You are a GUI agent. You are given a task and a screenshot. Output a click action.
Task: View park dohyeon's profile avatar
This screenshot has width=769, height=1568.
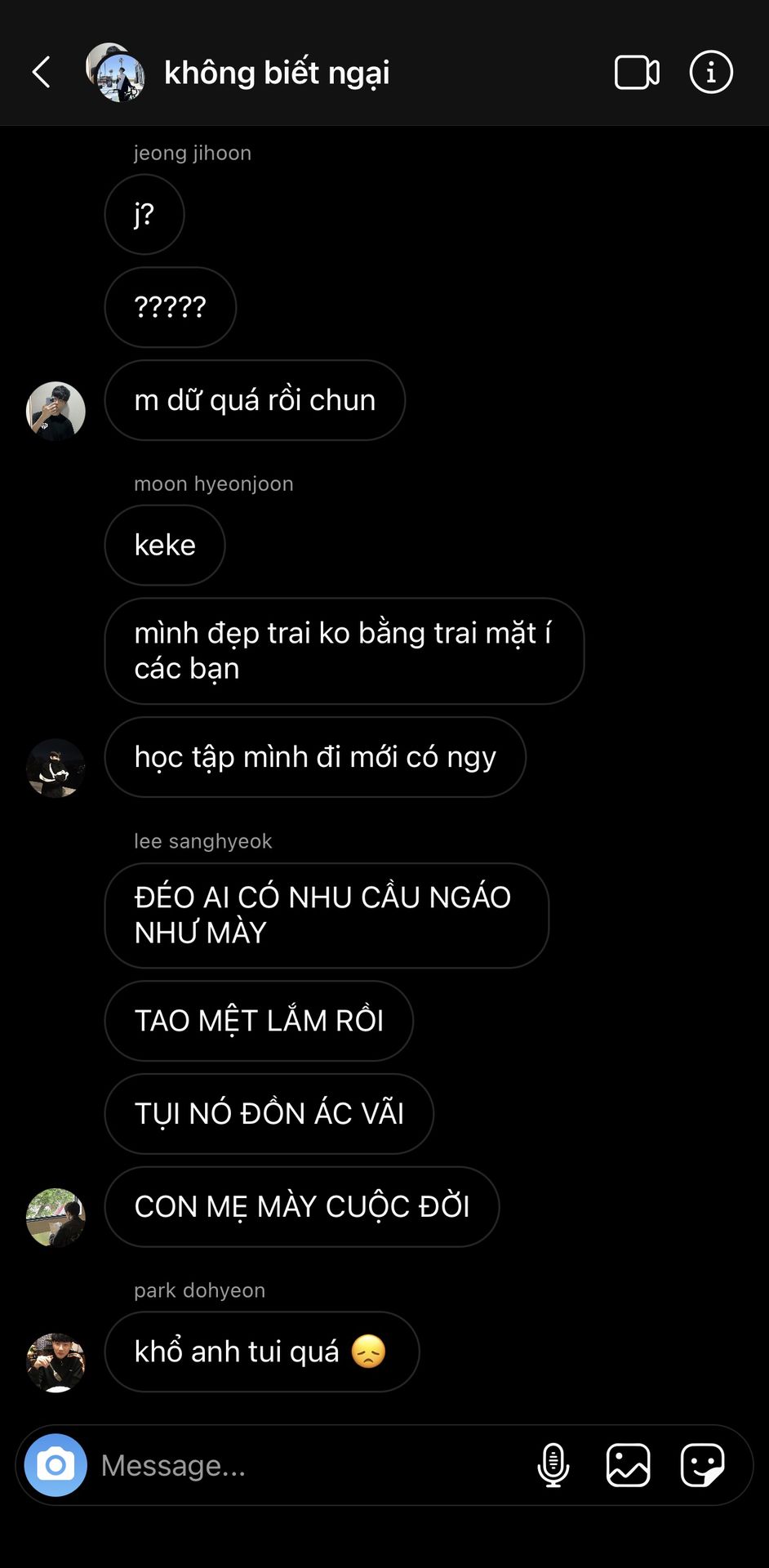pyautogui.click(x=56, y=1361)
